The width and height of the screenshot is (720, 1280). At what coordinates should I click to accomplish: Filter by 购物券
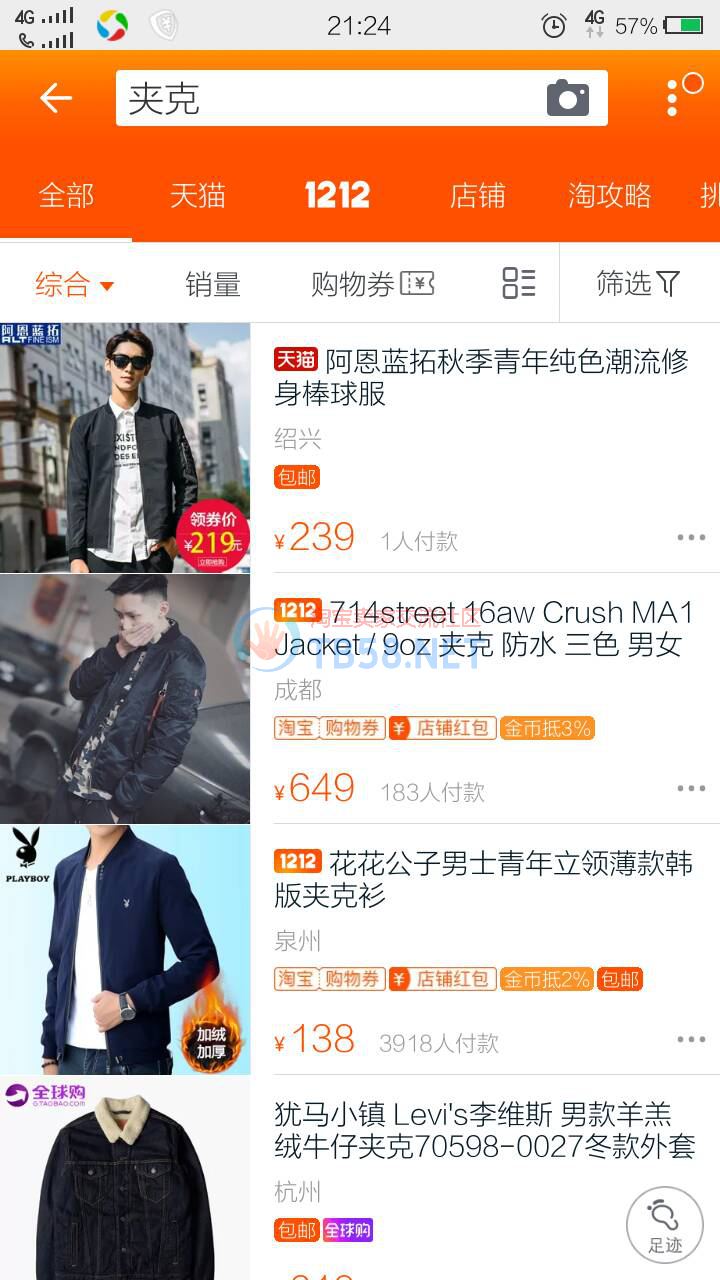[372, 285]
